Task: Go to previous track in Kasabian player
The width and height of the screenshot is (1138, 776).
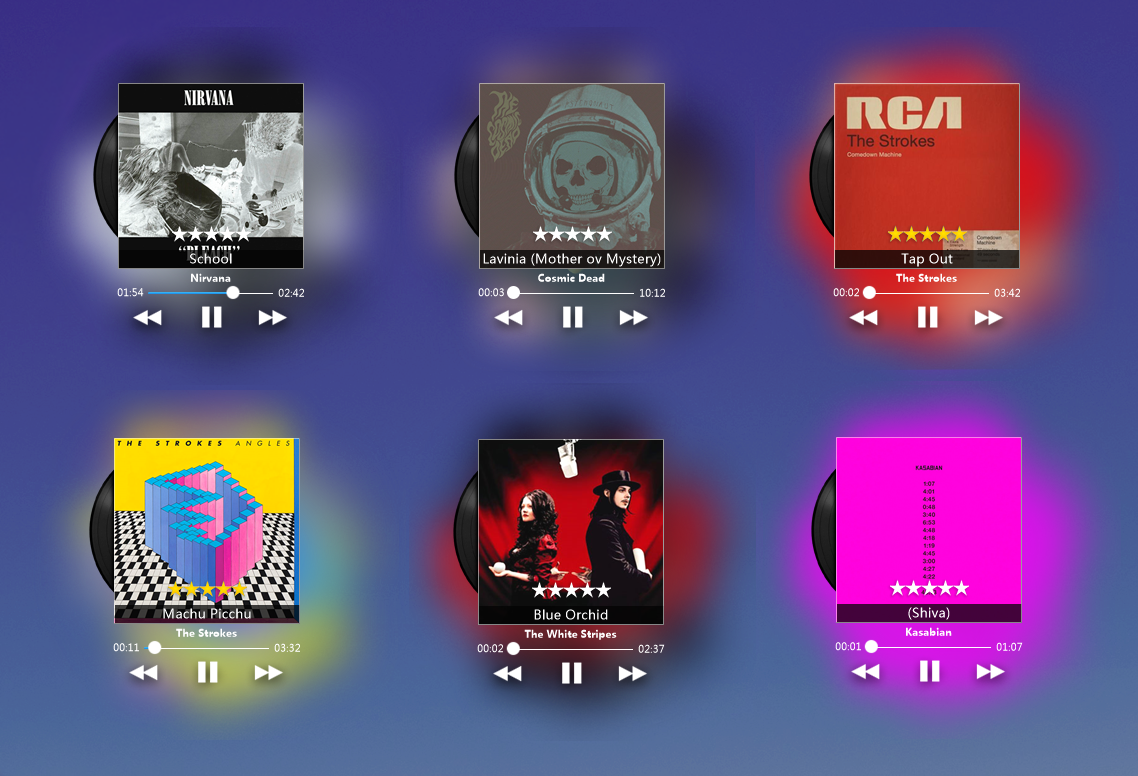Action: point(866,671)
